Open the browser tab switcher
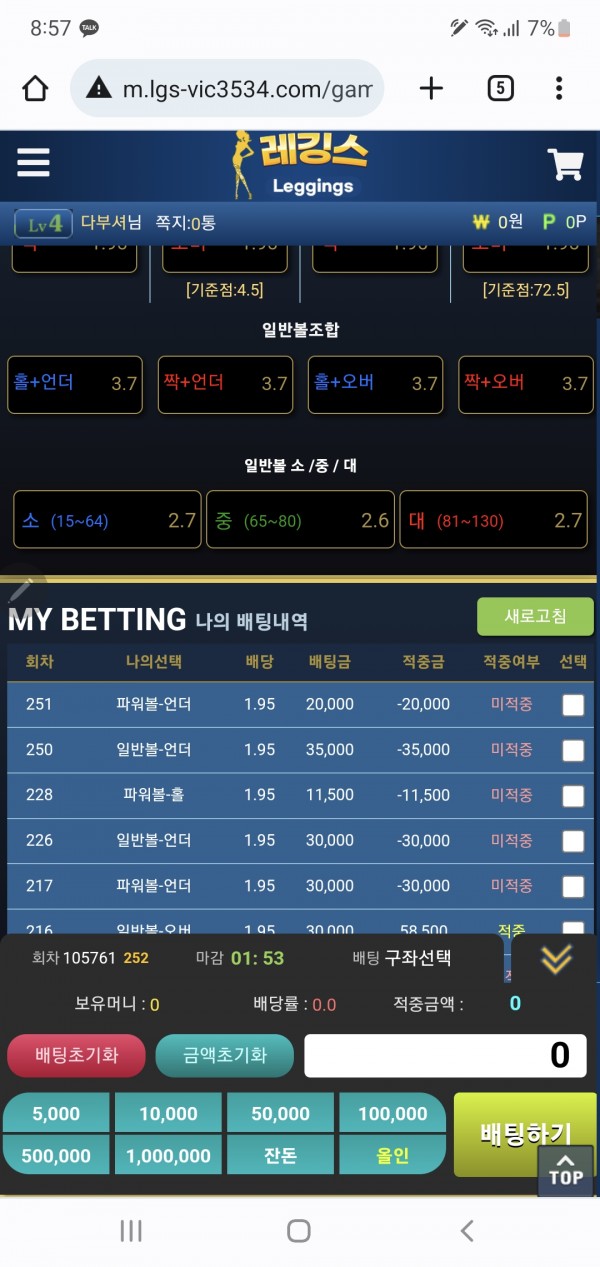Screen dimensions: 600x1267 pyautogui.click(x=500, y=88)
